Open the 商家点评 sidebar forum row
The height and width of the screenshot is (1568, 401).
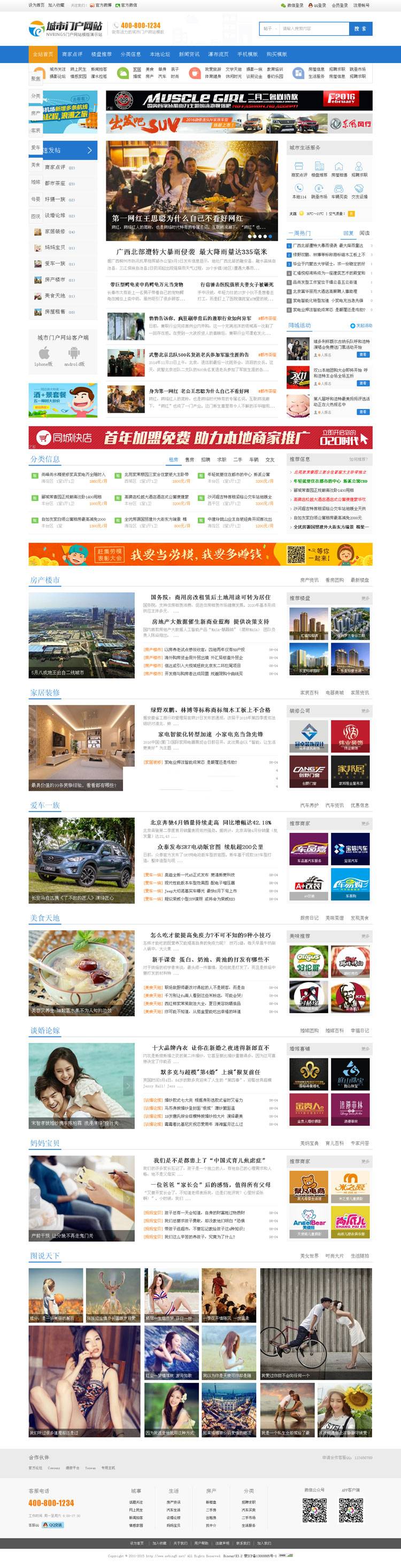pos(55,167)
